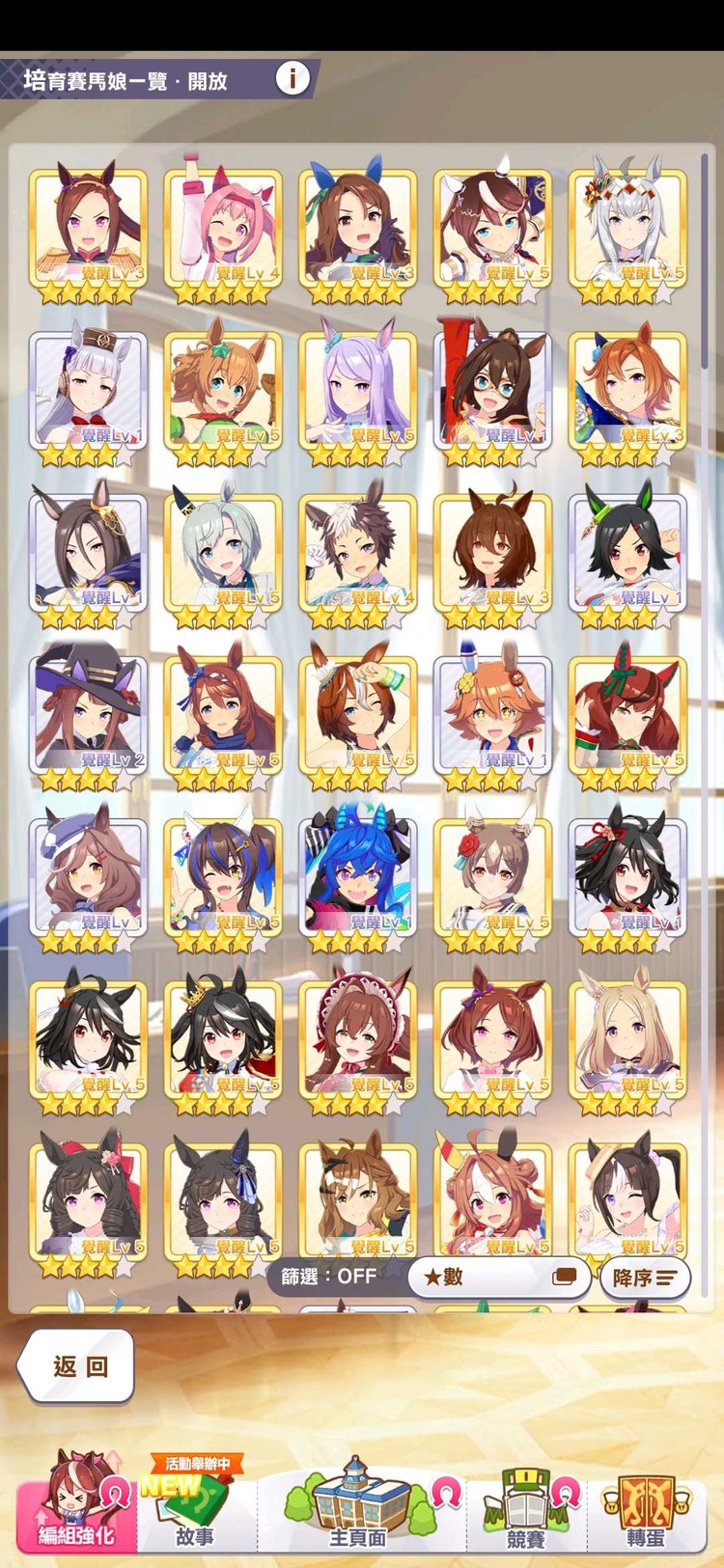724x1568 pixels.
Task: Open the 篩選 OFF filter button
Action: (x=329, y=1276)
